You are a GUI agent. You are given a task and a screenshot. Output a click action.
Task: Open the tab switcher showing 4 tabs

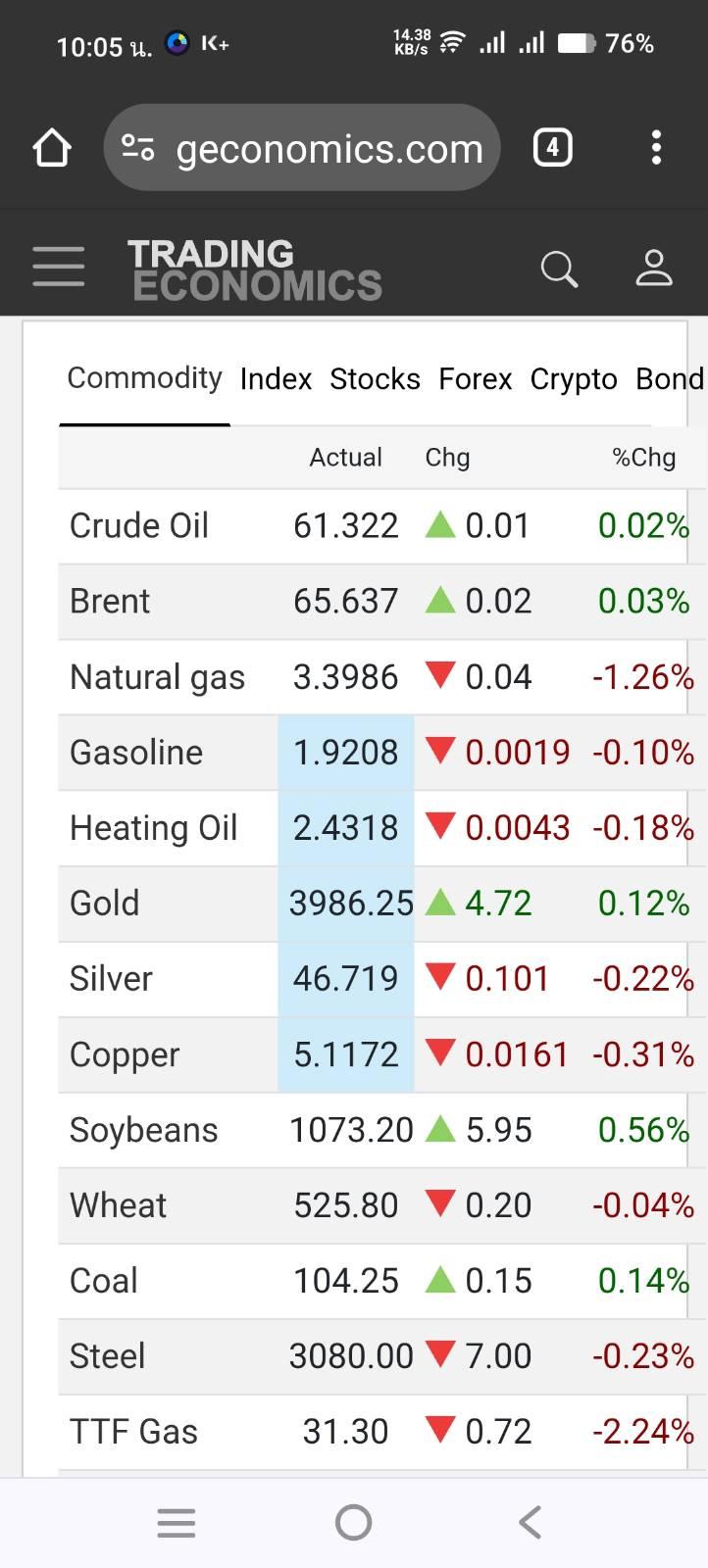click(x=552, y=149)
